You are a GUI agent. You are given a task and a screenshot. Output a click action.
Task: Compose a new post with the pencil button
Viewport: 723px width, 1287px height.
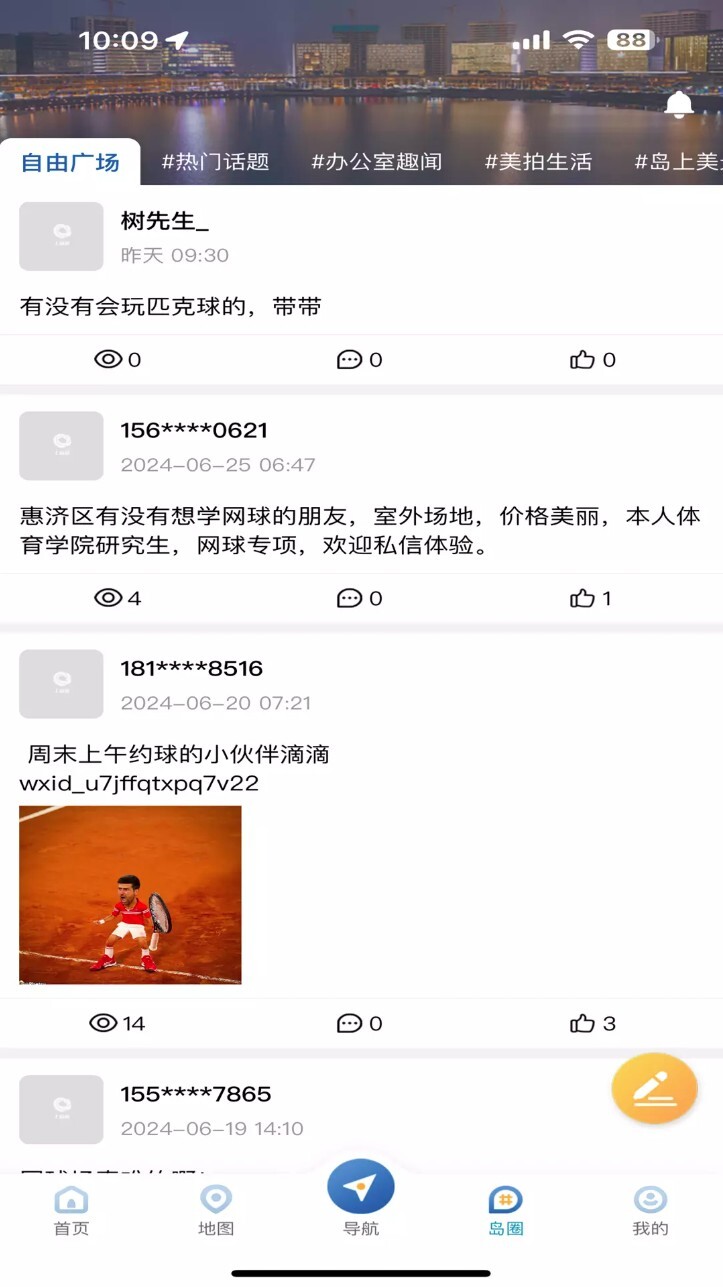coord(655,1088)
